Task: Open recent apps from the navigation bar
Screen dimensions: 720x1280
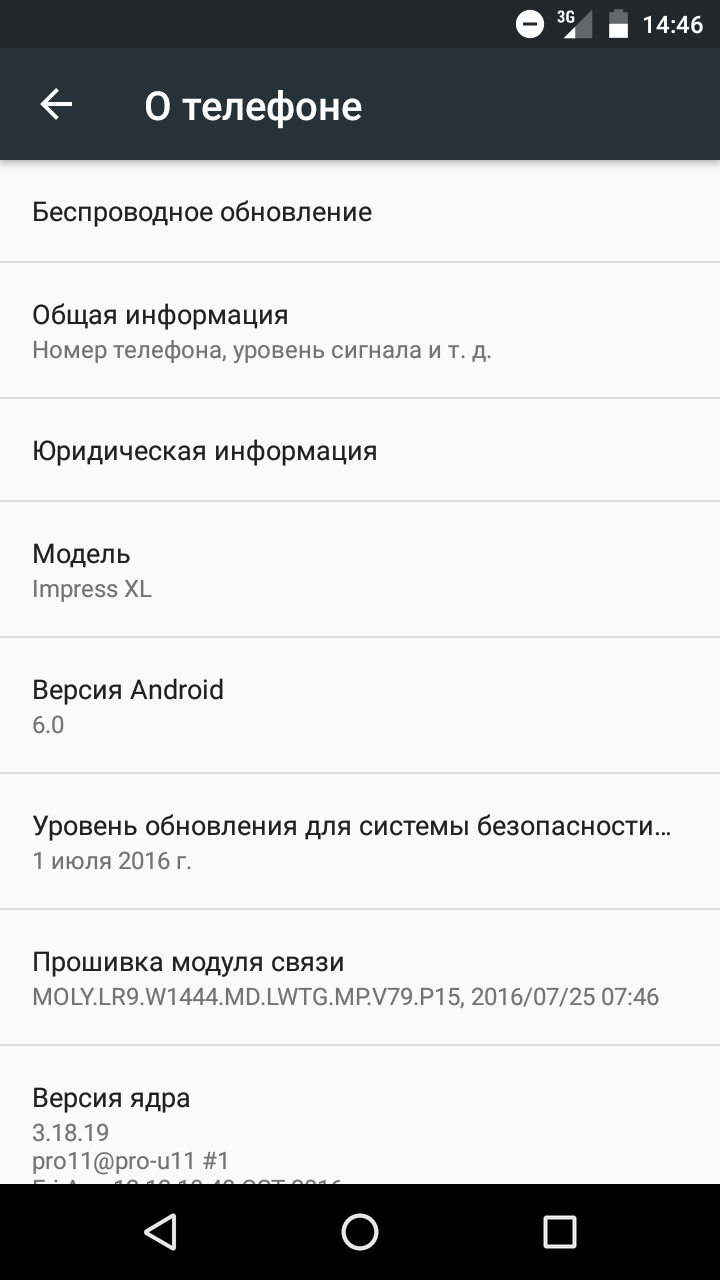Action: [x=560, y=1232]
